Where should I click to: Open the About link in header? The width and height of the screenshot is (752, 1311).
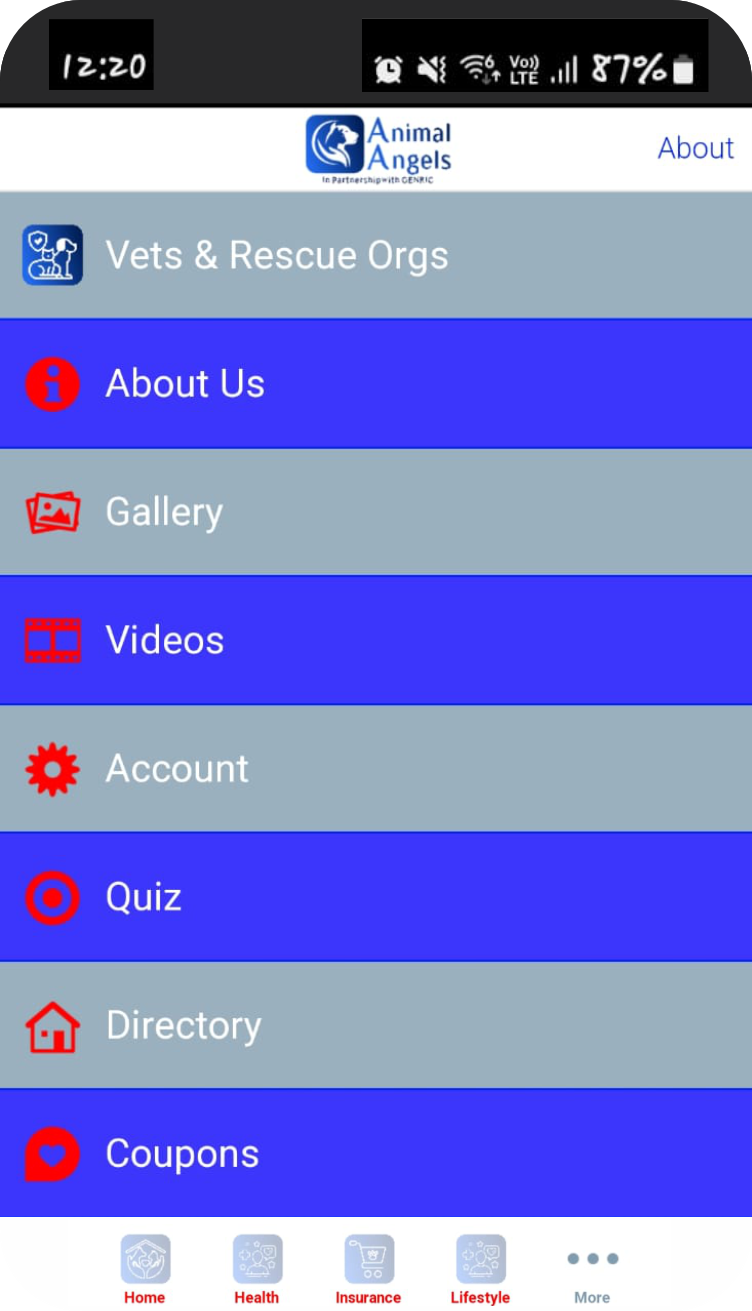click(x=695, y=148)
